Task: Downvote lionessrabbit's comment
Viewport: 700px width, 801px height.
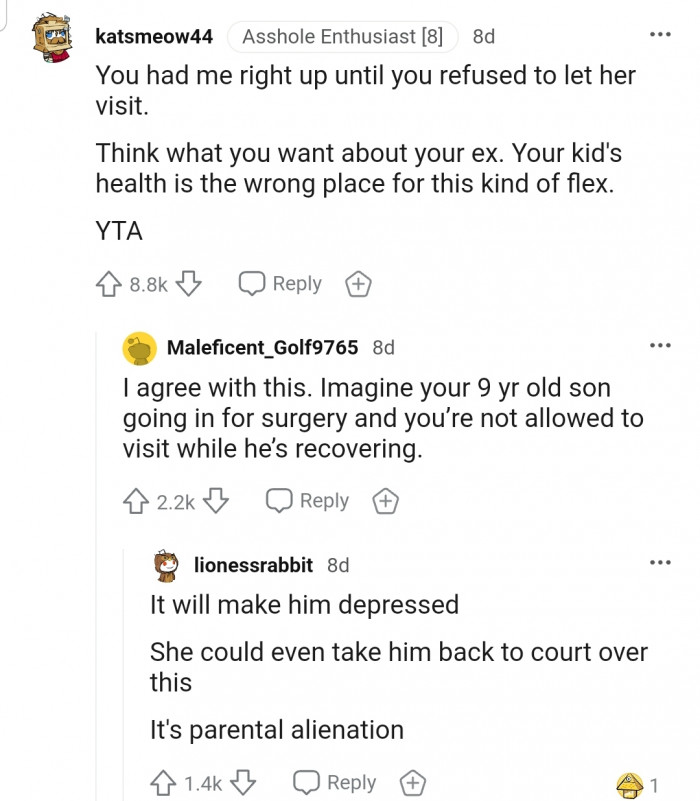Action: pos(243,783)
